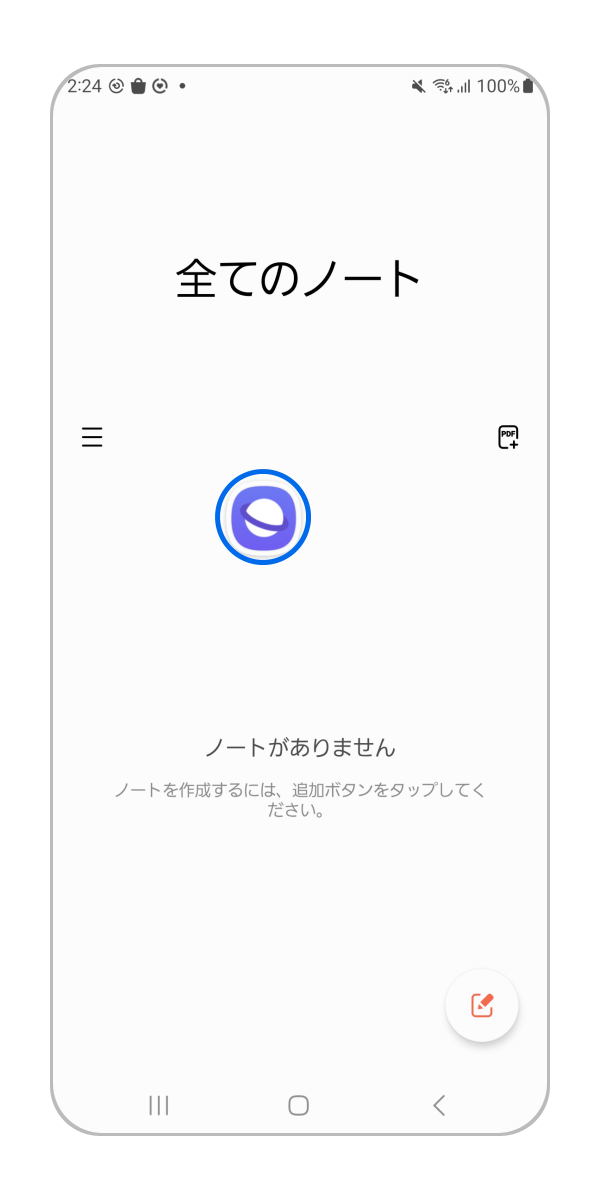Open the recent apps view
600x1200 pixels.
point(158,1105)
